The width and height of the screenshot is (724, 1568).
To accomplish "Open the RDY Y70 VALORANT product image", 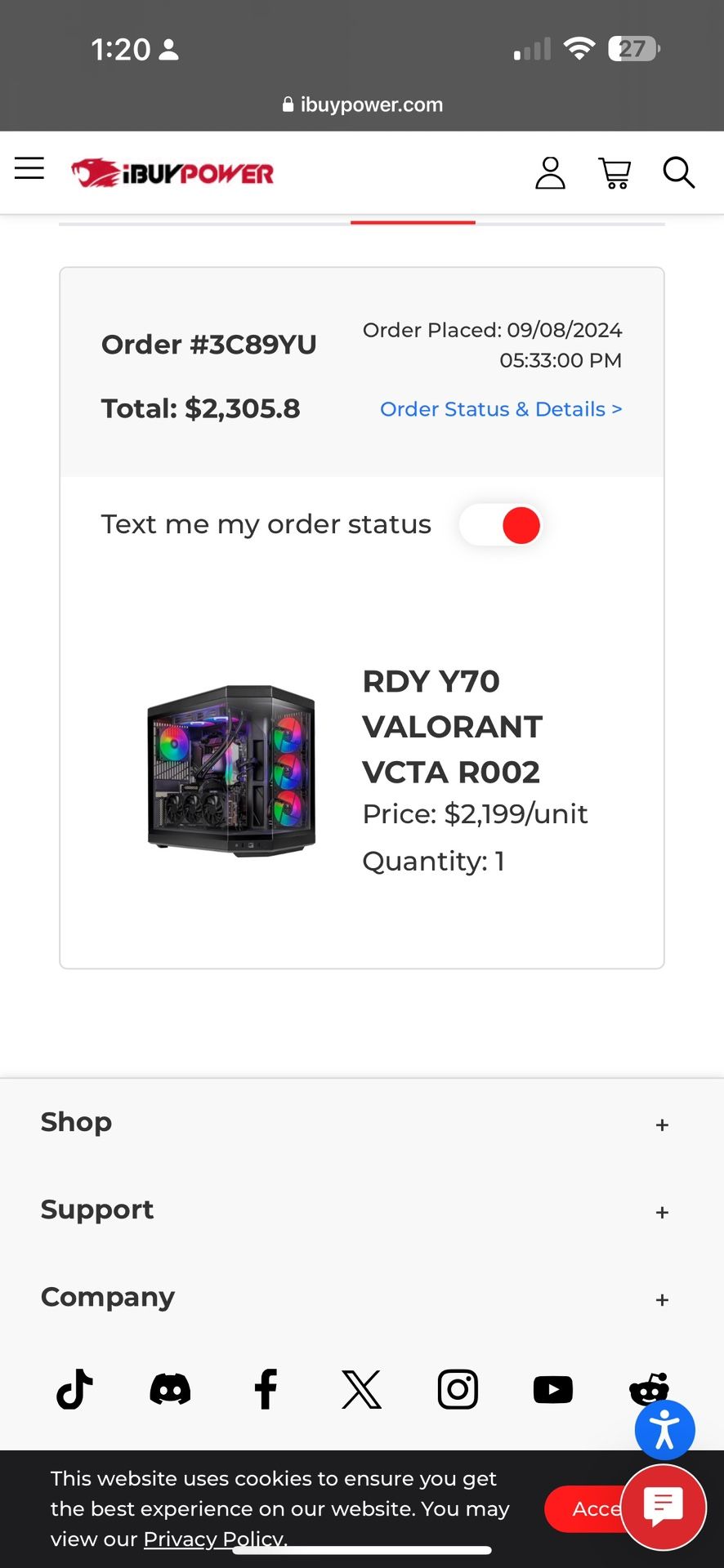I will coord(231,770).
